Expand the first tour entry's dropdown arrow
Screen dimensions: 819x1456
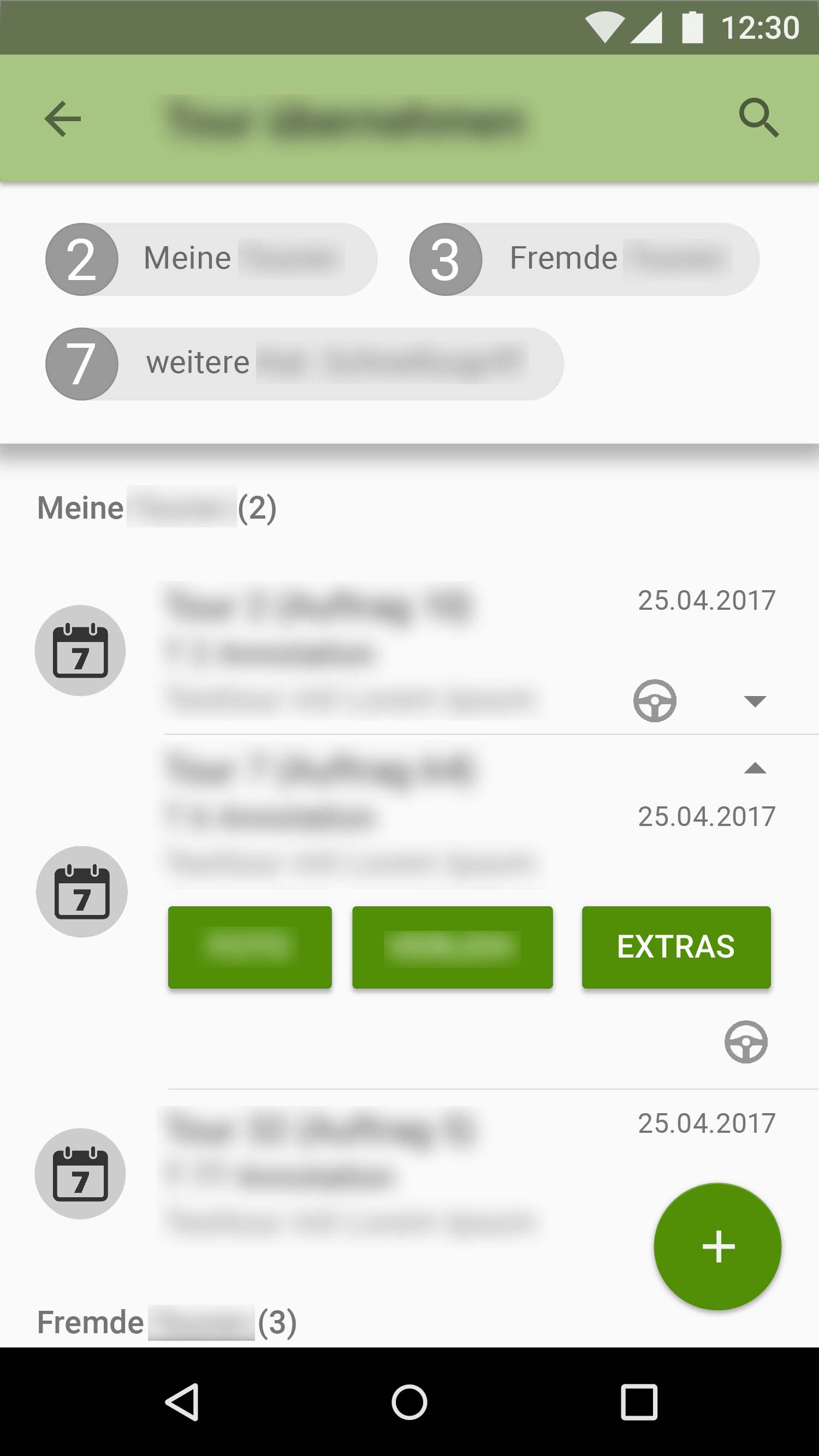755,702
